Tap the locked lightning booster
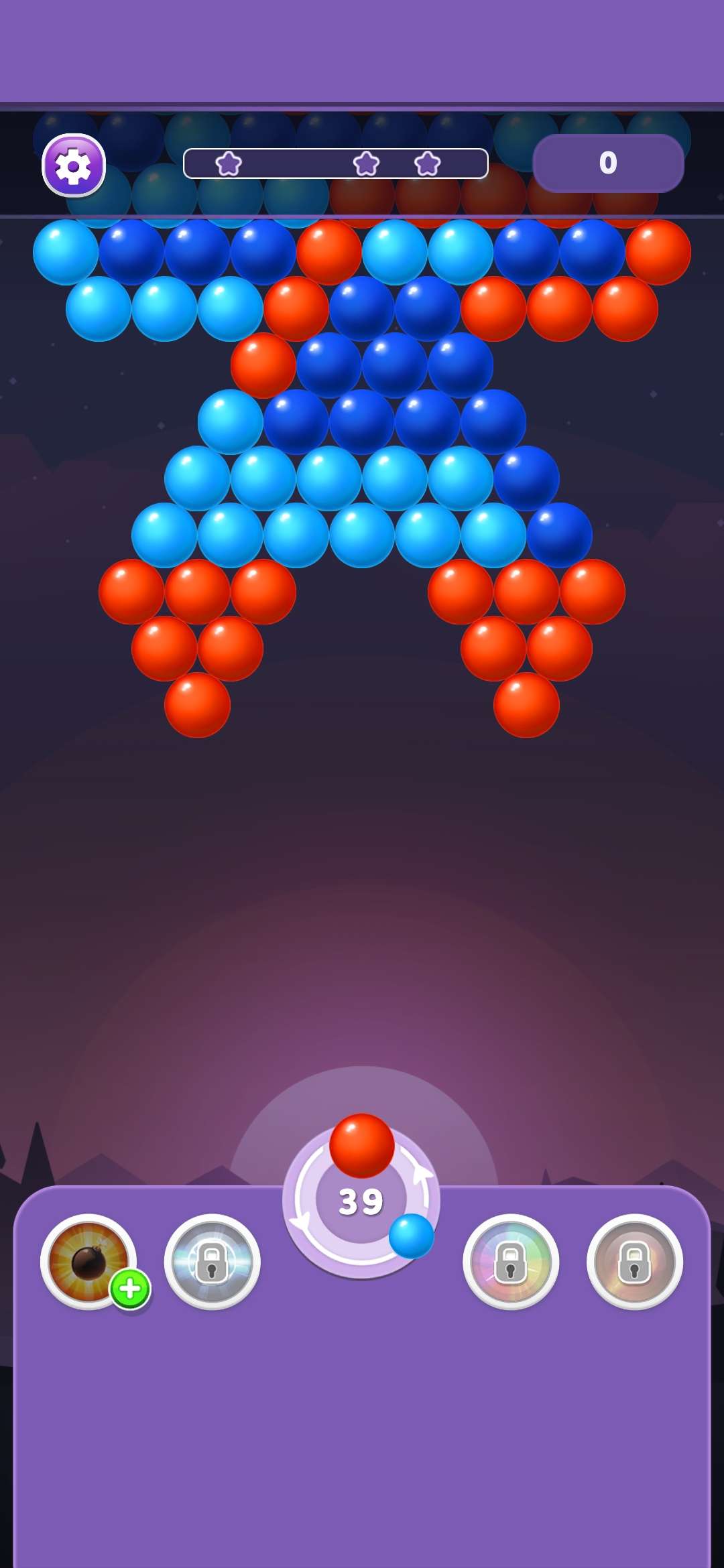724x1568 pixels. (x=212, y=1262)
